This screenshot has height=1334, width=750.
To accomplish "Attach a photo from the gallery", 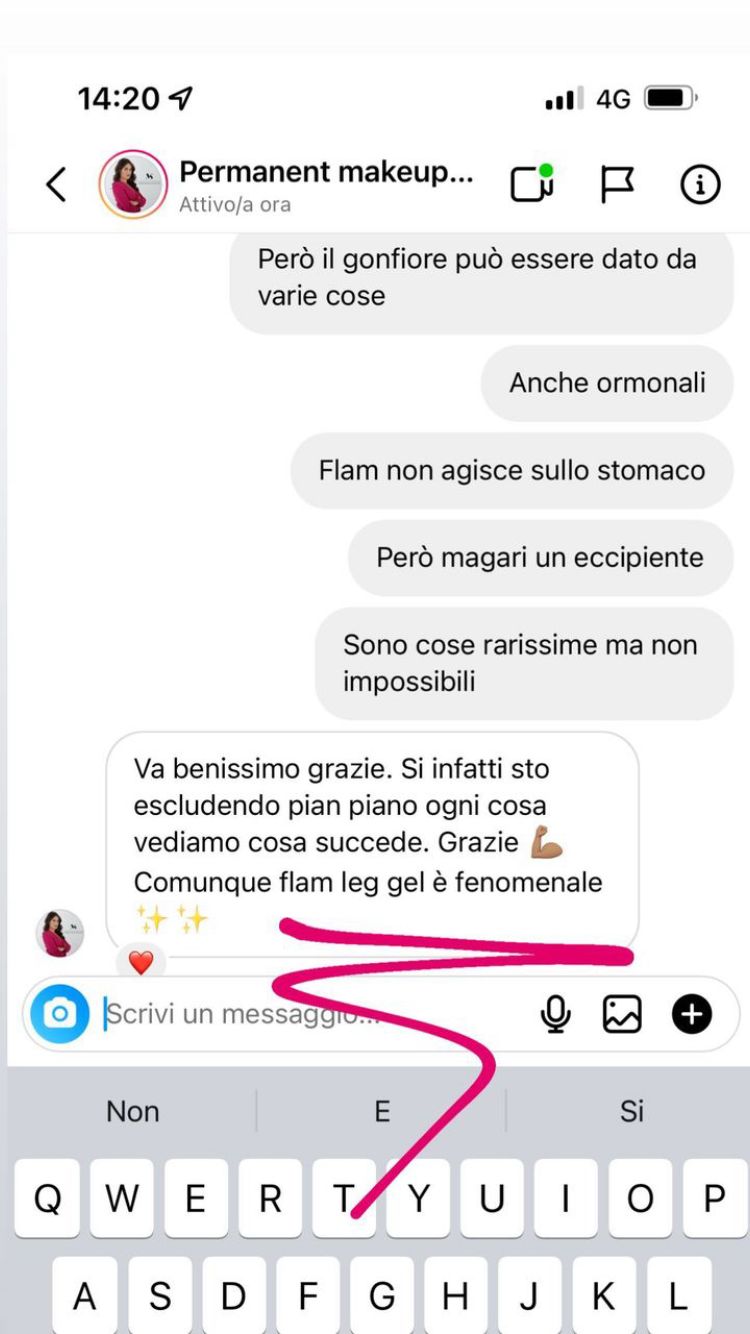I will pyautogui.click(x=622, y=1014).
